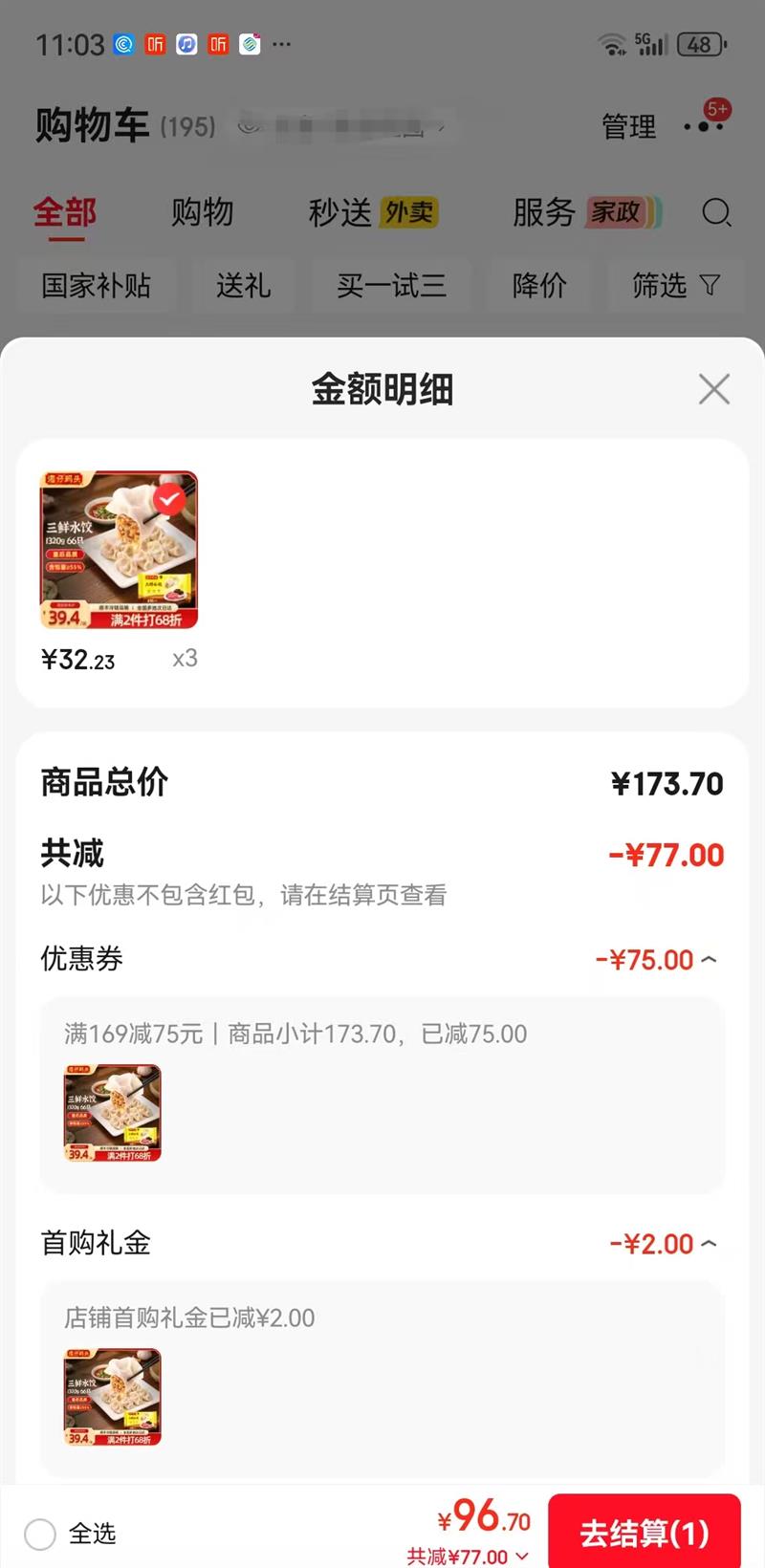Open the search icon in the cart
Viewport: 765px width, 1568px height.
717,214
